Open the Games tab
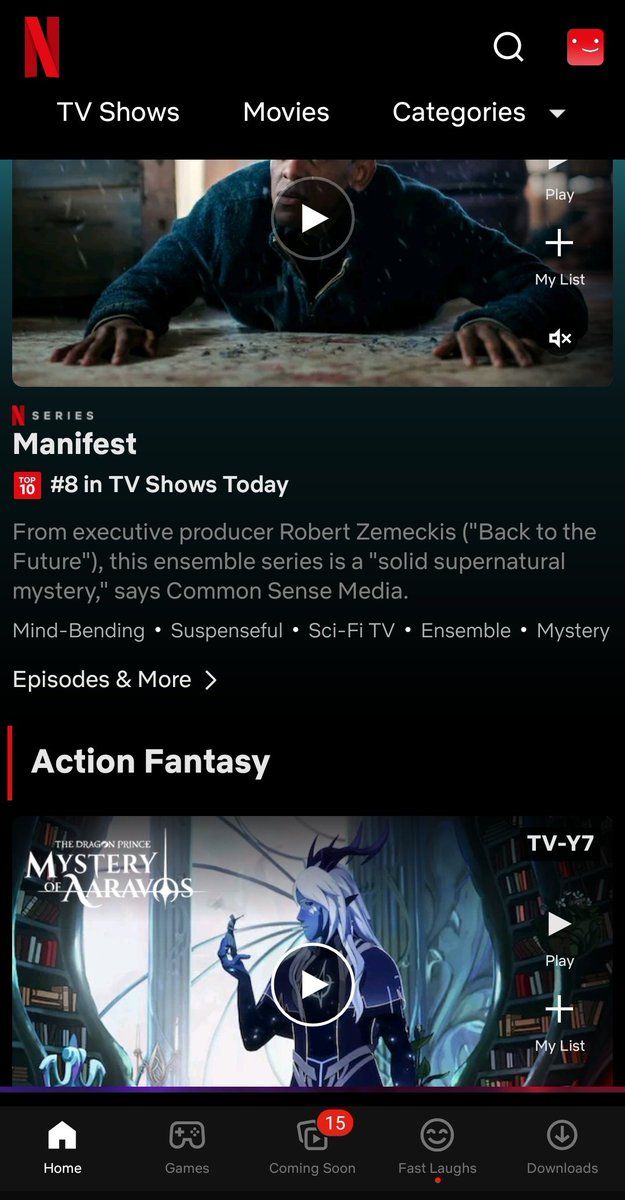Screen dimensions: 625x1200 point(187,1147)
